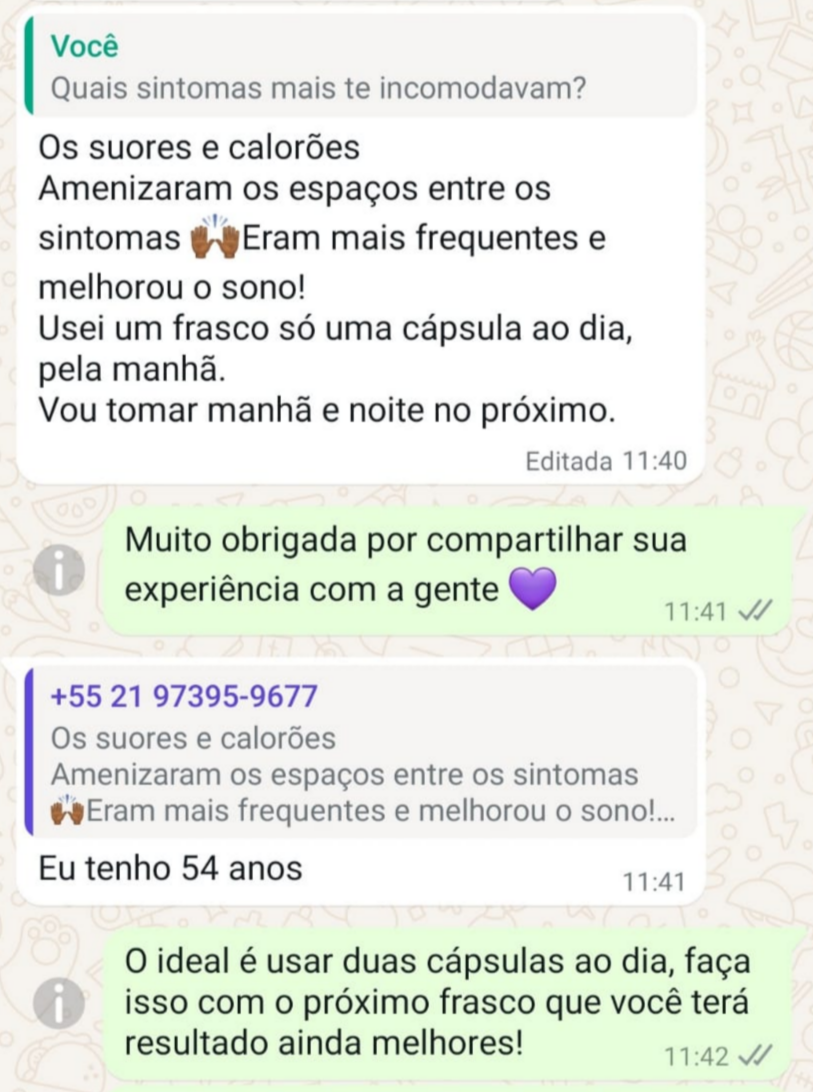Click the purple bar beside the quoted phone number
This screenshot has width=813, height=1092.
(28, 745)
